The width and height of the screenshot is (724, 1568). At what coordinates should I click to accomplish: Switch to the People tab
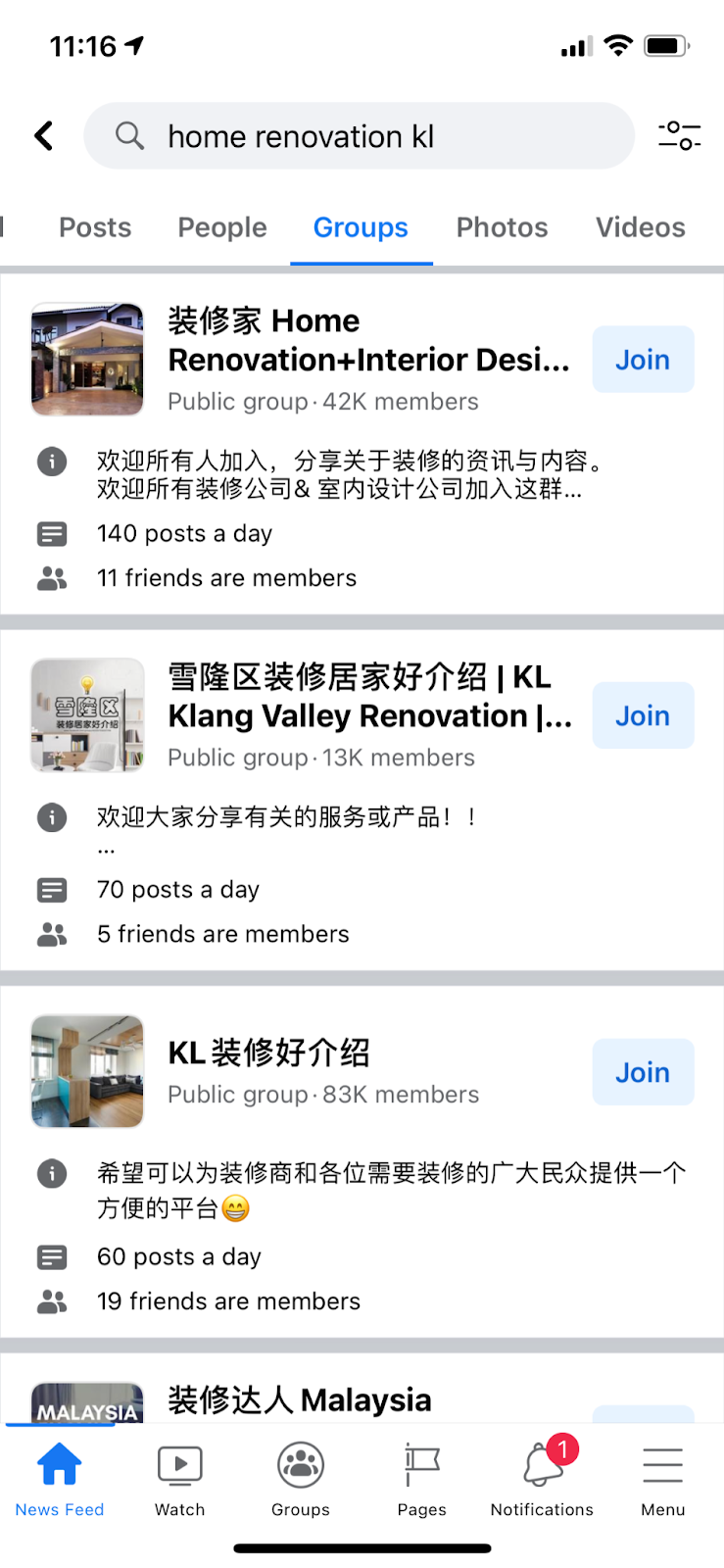point(222,227)
